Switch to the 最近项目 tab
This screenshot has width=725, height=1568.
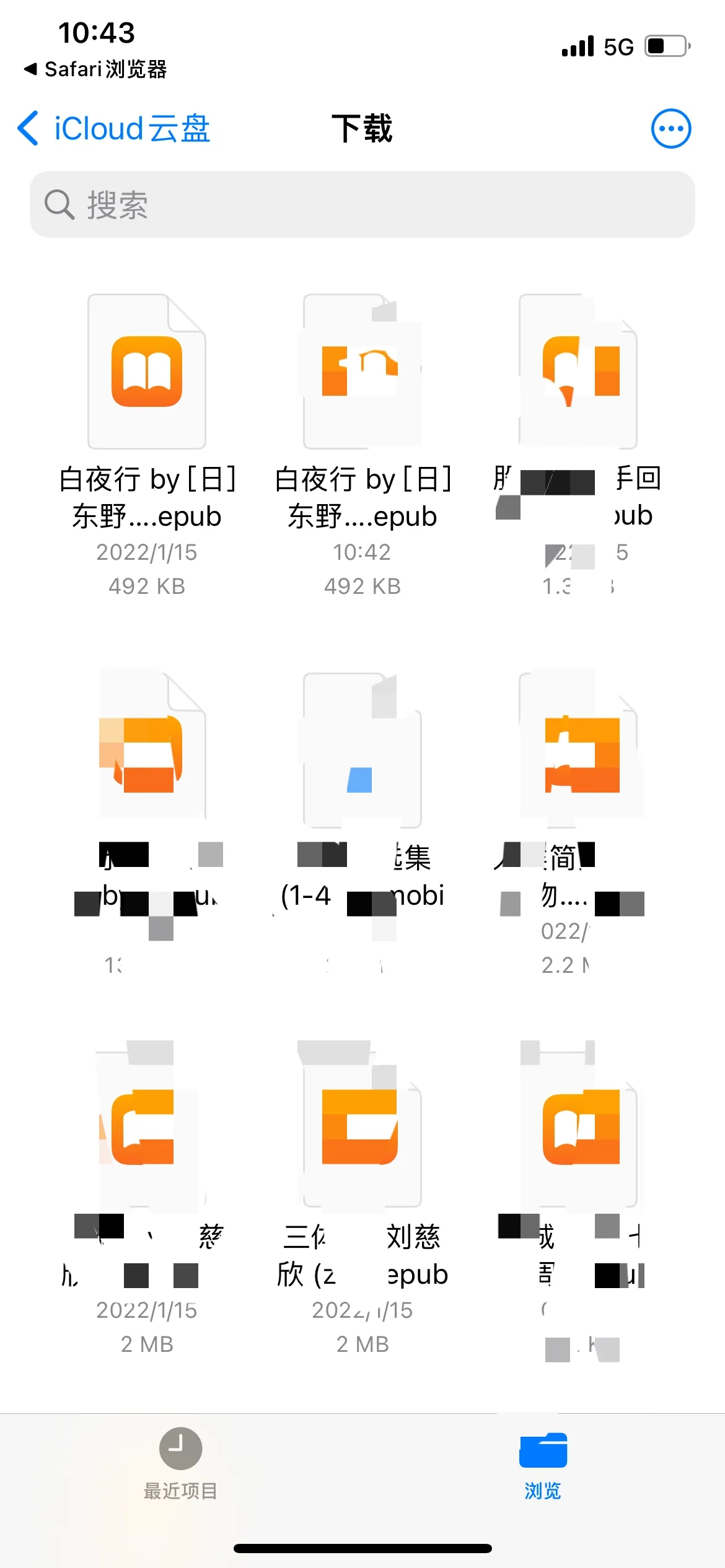coord(180,1463)
